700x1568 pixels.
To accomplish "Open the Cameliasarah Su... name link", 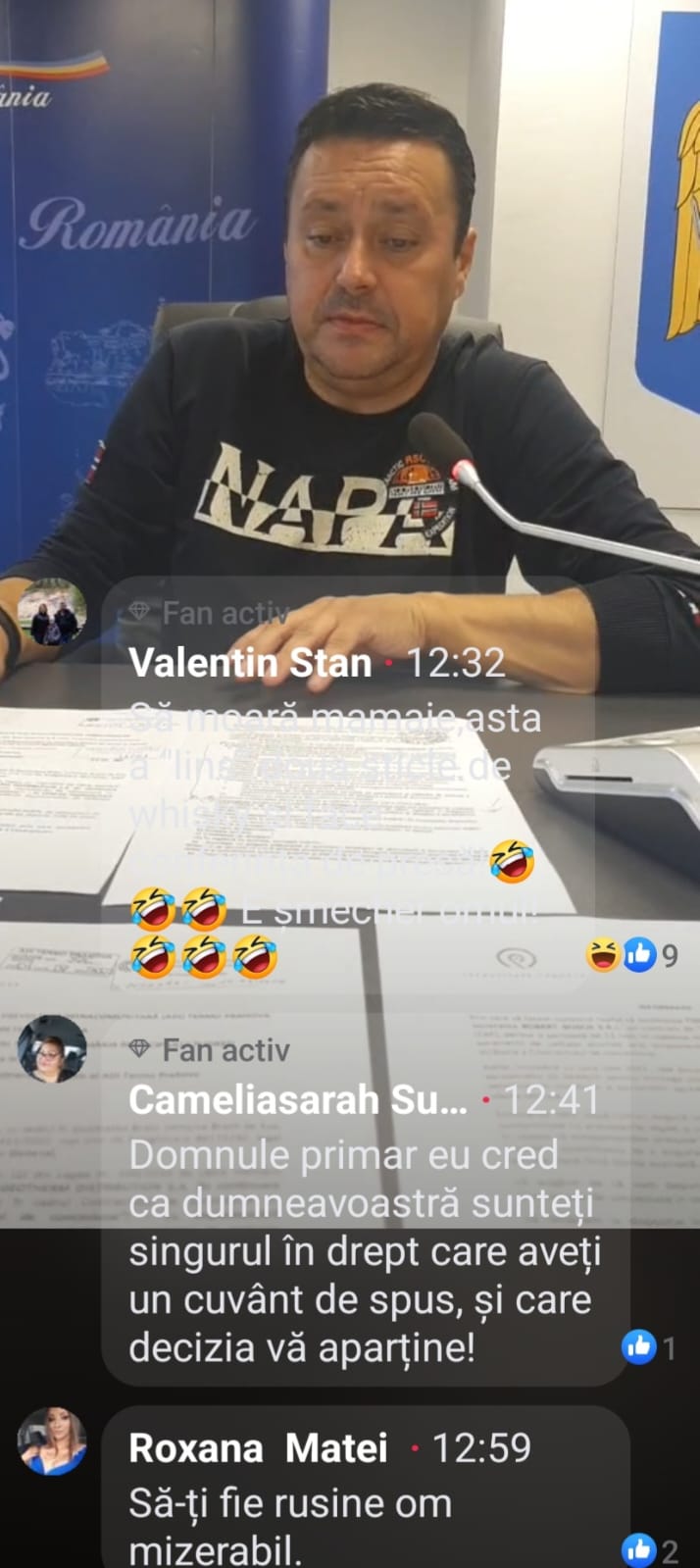I will [x=298, y=1100].
